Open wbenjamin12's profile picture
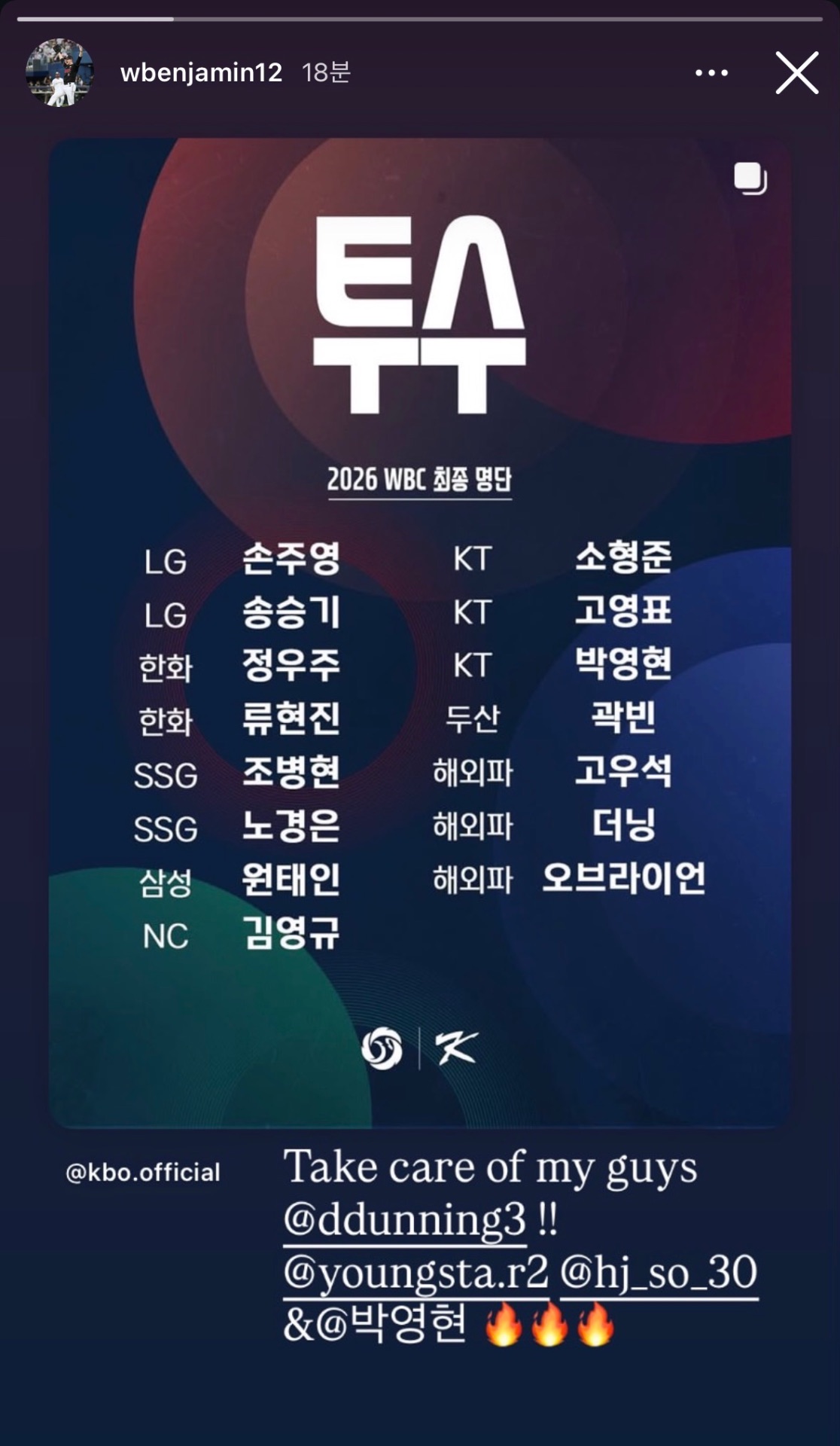The width and height of the screenshot is (840, 1446). (59, 73)
